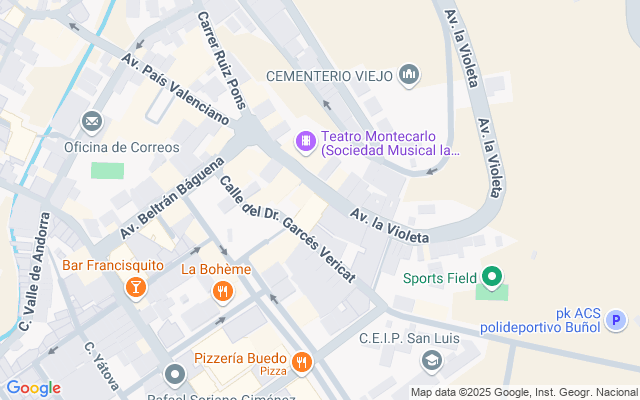
Task: Tap the Oficina de Correos mail marker
Action: point(93,122)
